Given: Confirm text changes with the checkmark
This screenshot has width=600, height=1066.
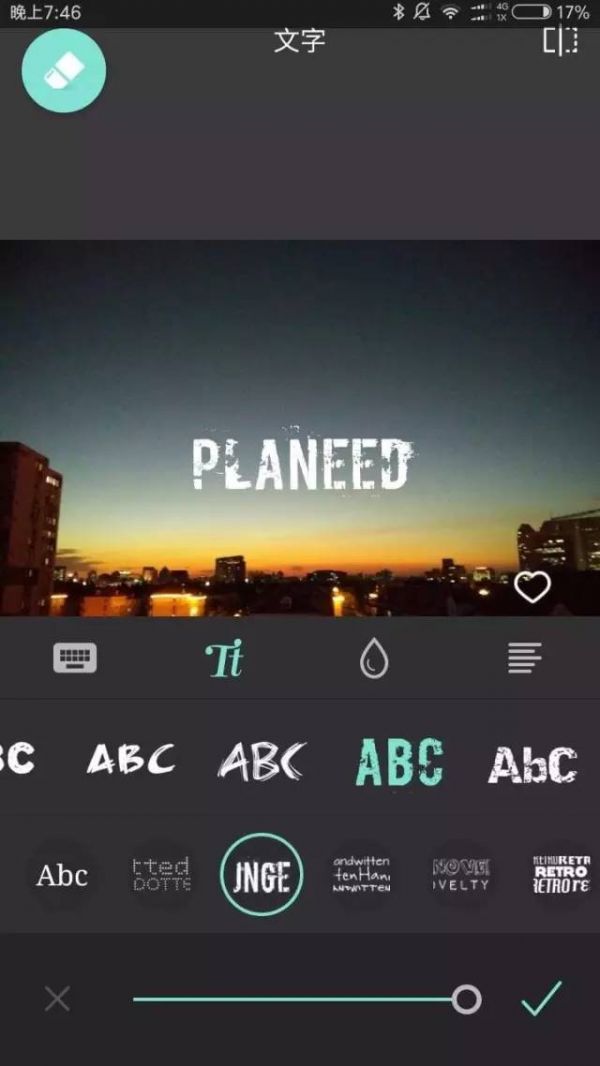Looking at the screenshot, I should pos(541,998).
